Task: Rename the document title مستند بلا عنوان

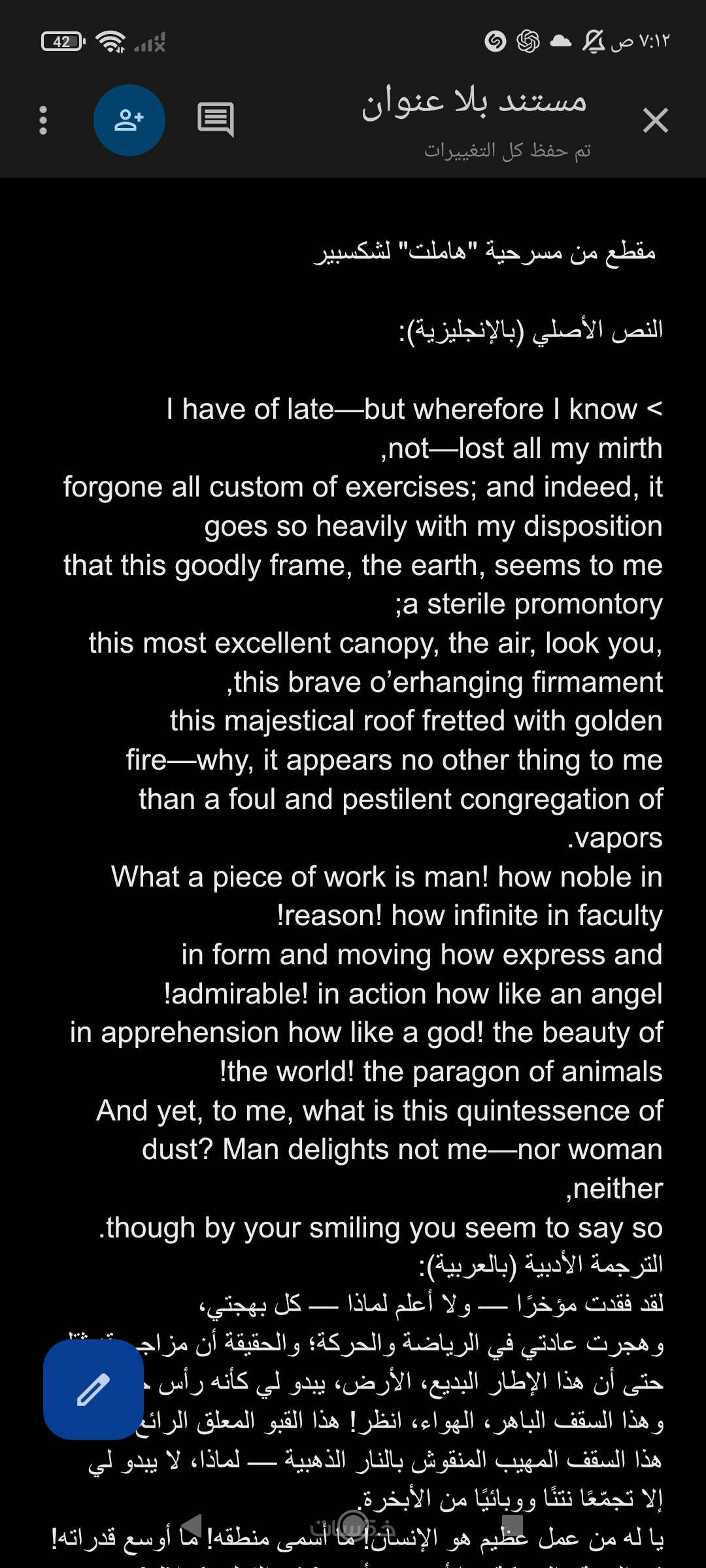Action: tap(474, 103)
